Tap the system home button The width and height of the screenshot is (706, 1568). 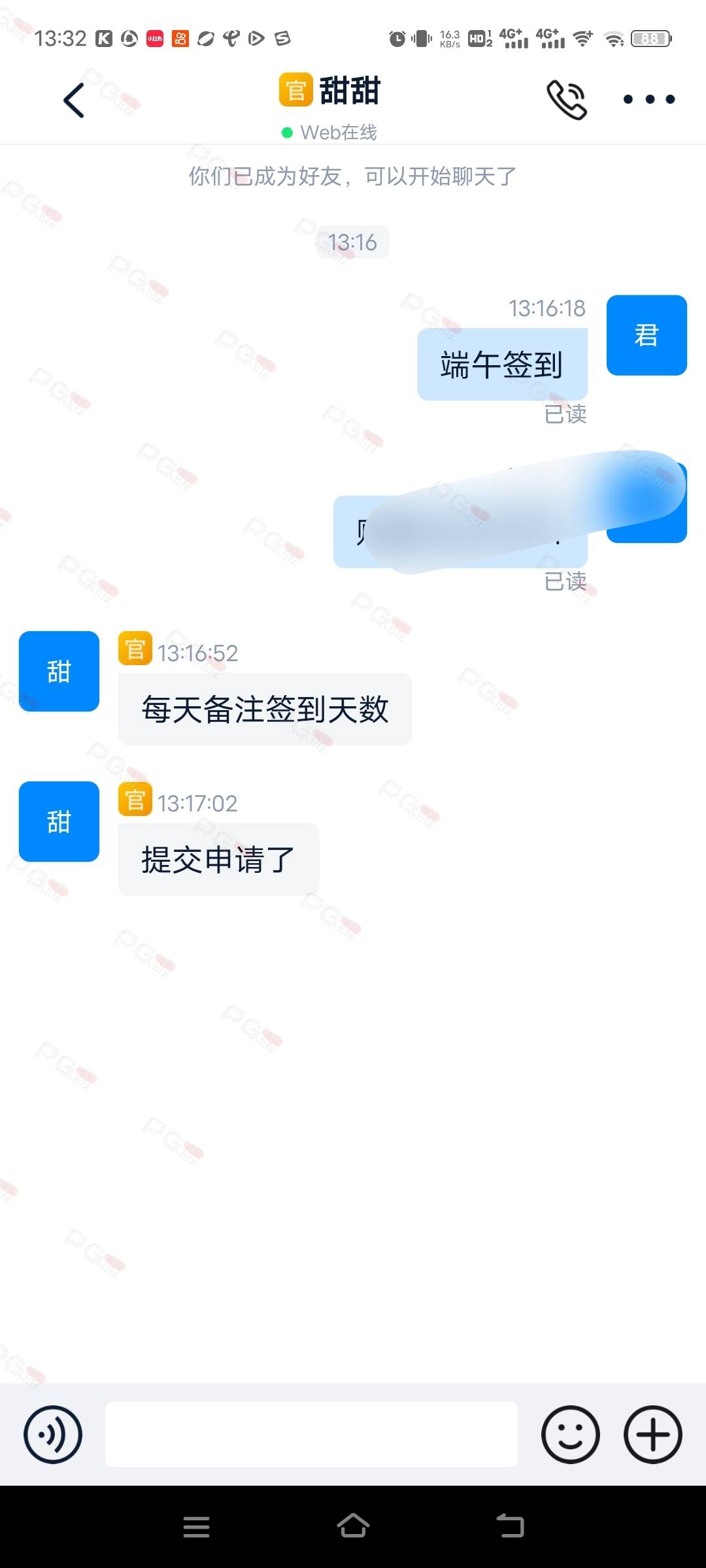coord(353,1526)
